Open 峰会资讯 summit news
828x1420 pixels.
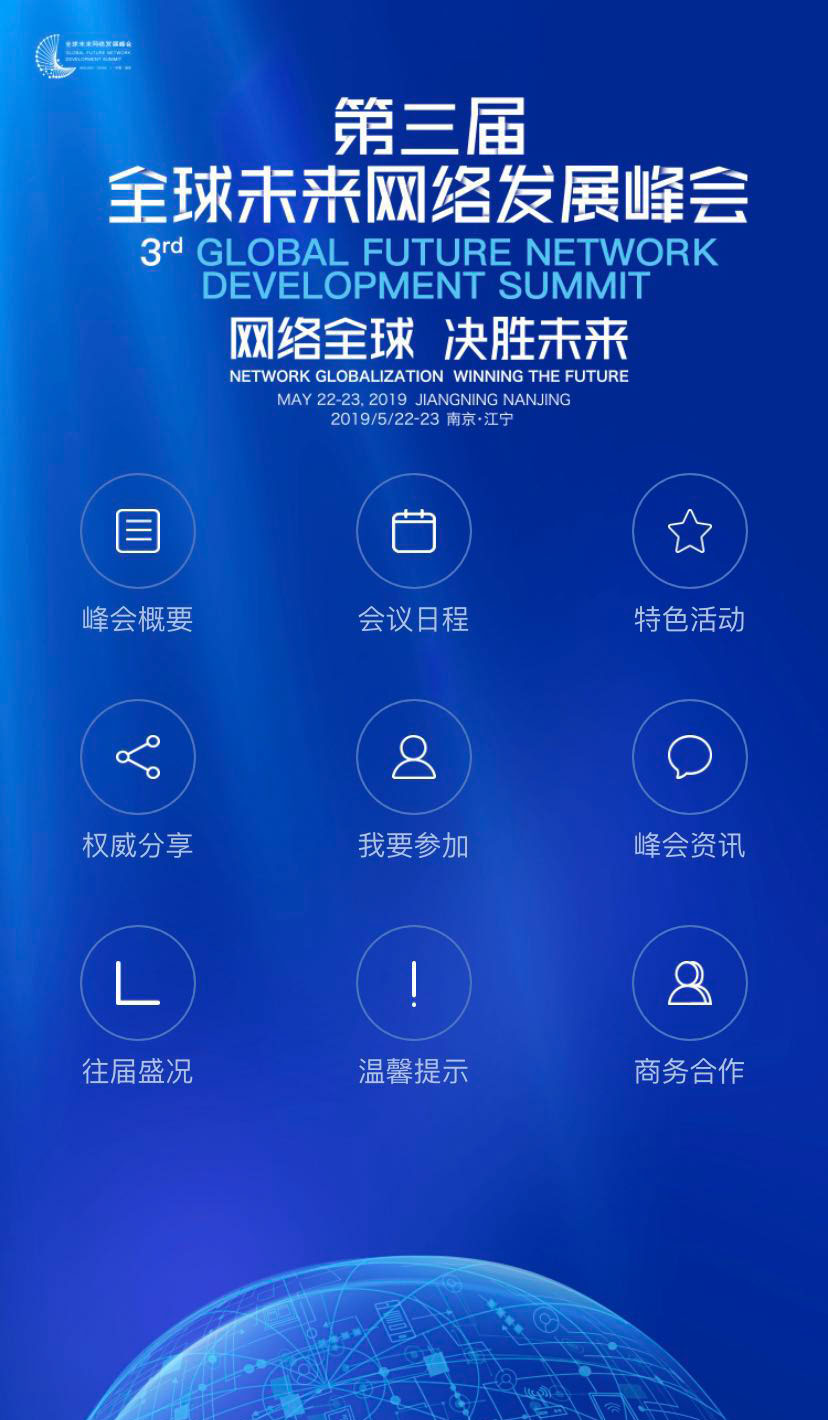coord(690,757)
